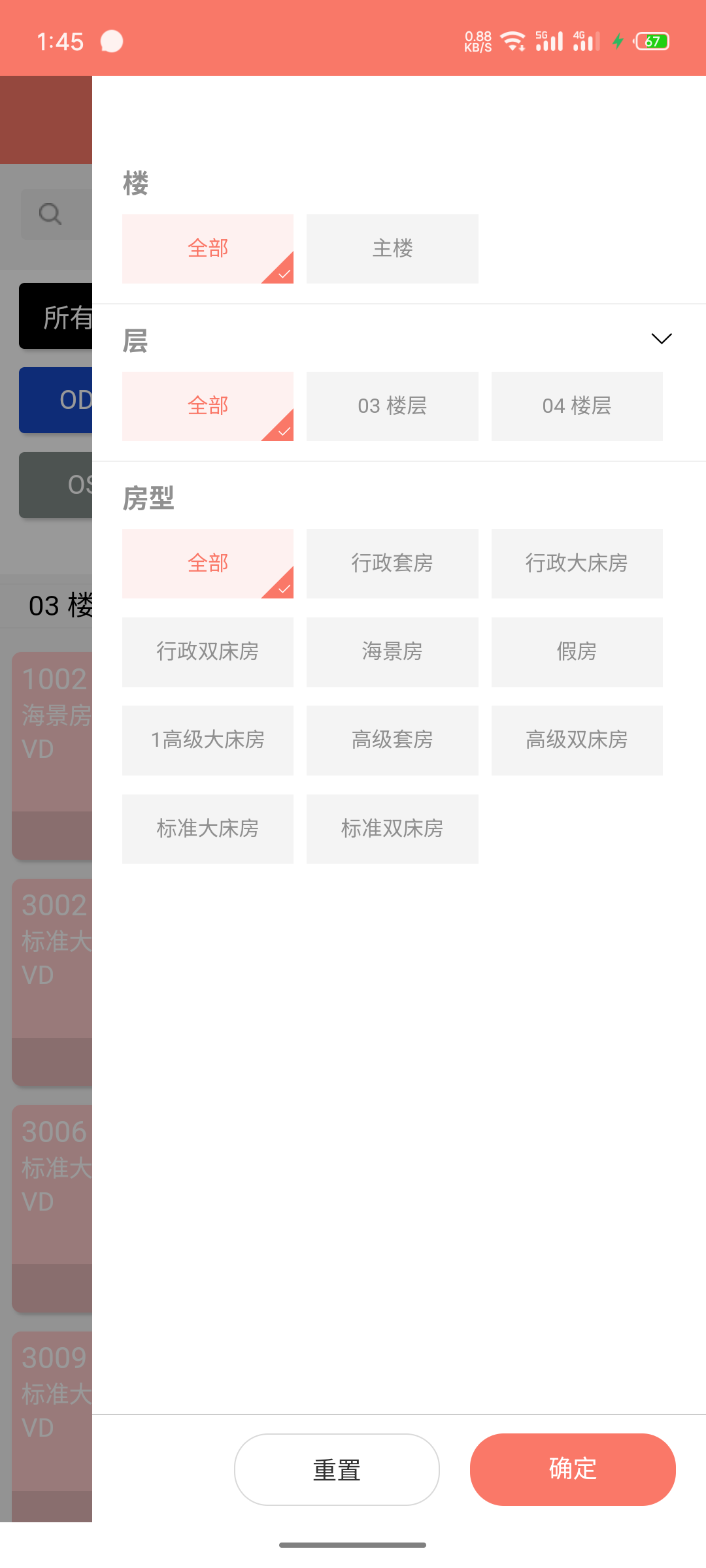Viewport: 706px width, 1568px height.
Task: Select 全部 under 房型
Action: tap(208, 564)
